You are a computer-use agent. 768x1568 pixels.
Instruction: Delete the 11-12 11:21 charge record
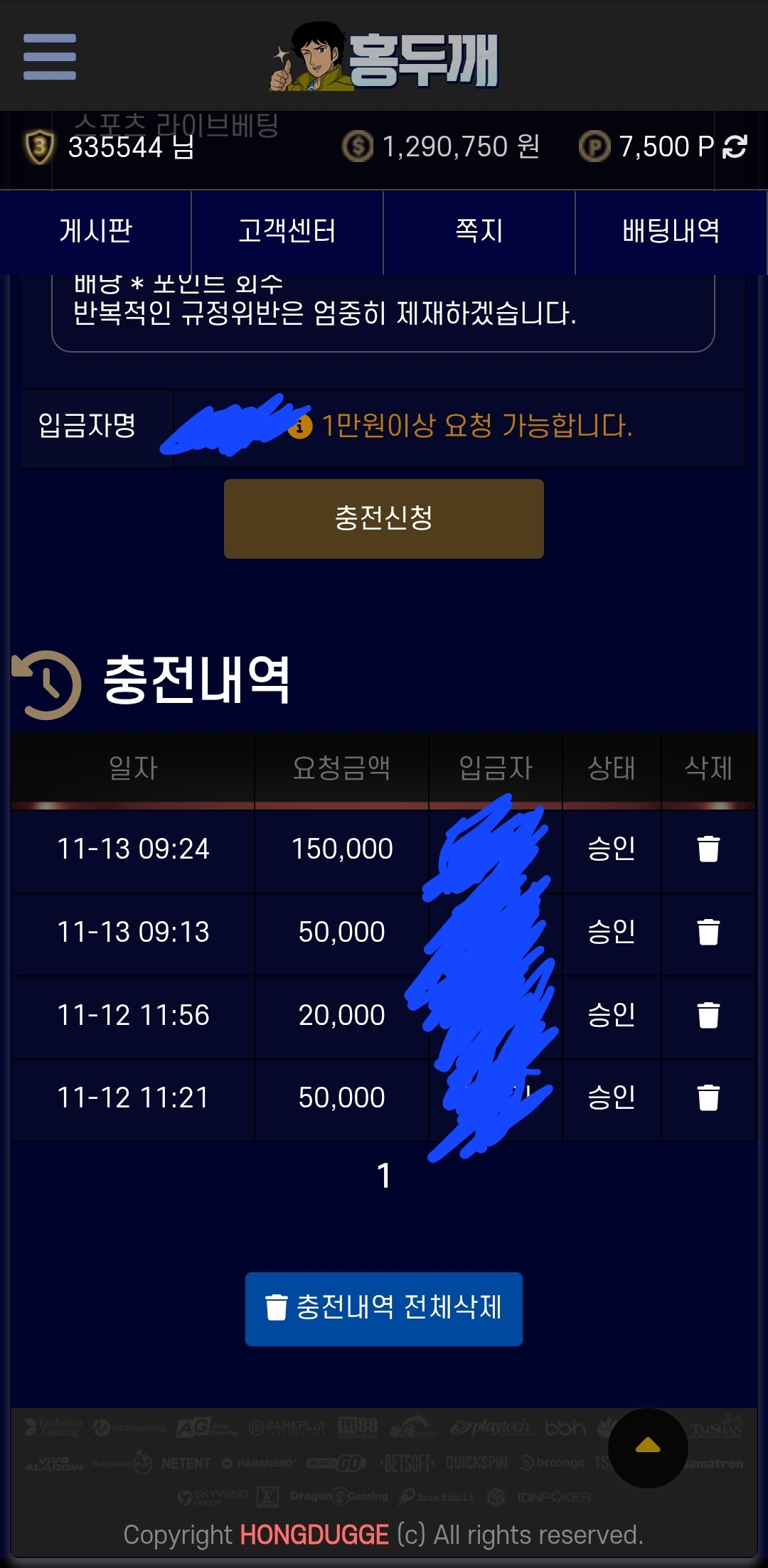tap(708, 1097)
